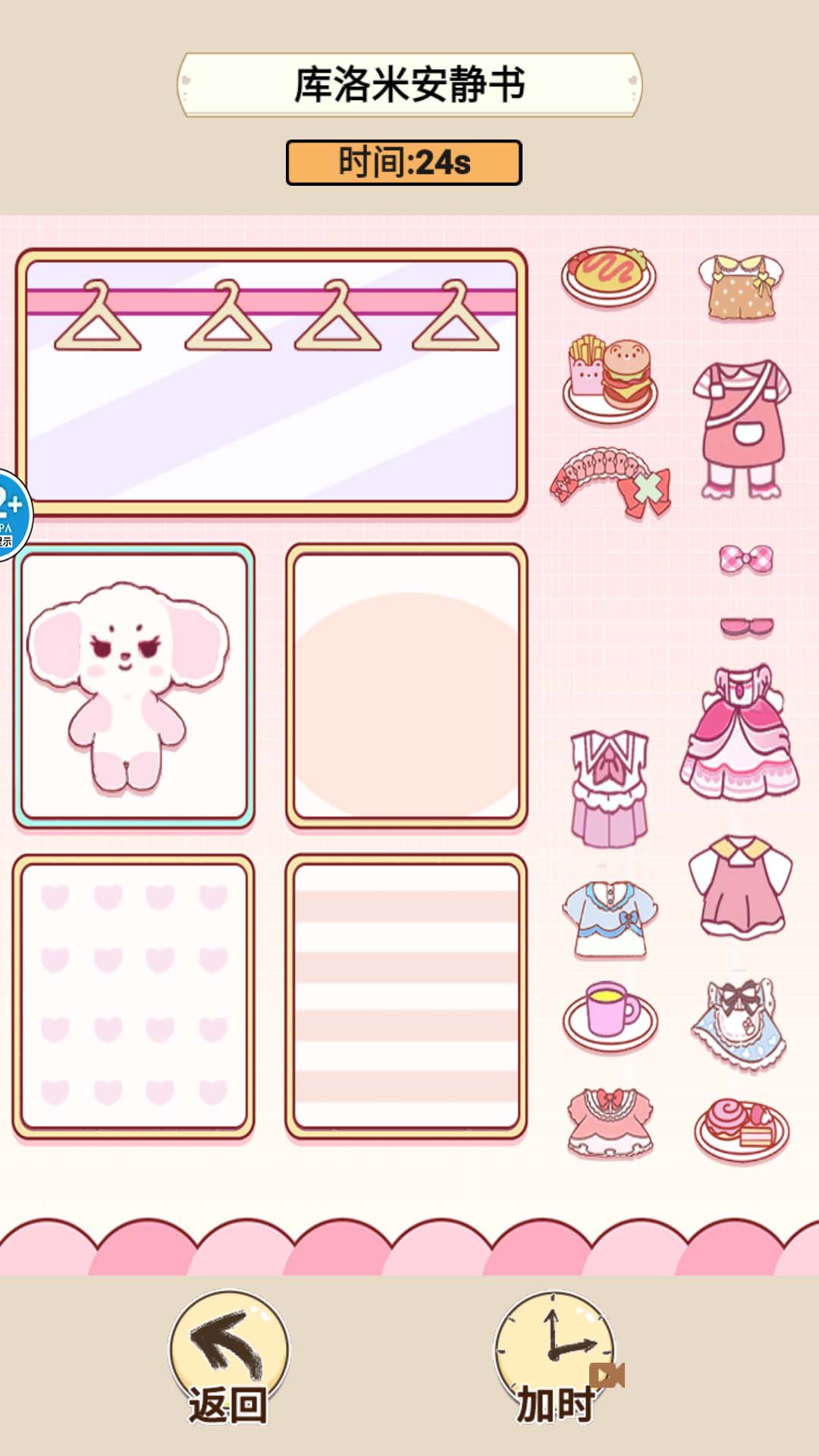
Task: Pick the blue lolita dress with bow
Action: click(x=739, y=1024)
